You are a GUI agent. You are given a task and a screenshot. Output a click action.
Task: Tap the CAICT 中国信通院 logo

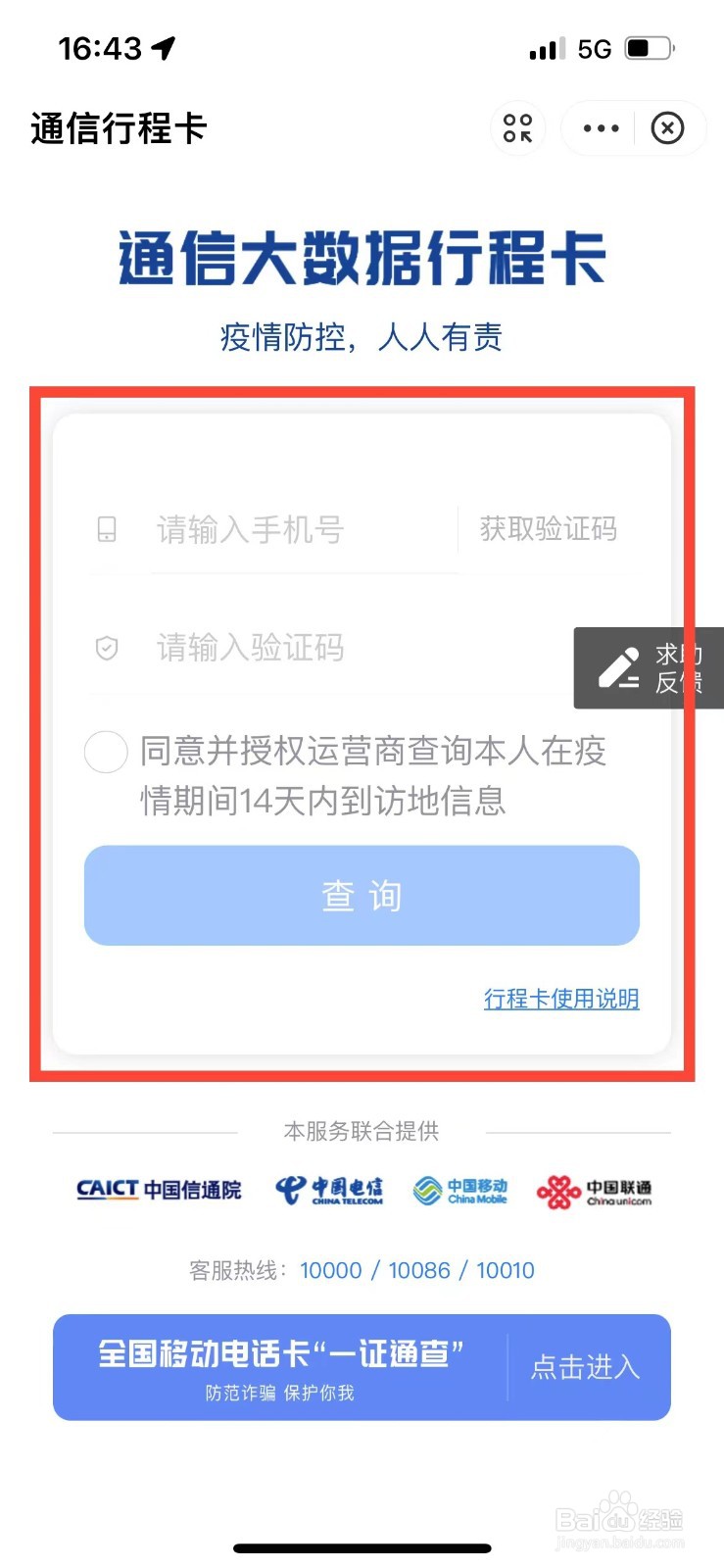[159, 1189]
